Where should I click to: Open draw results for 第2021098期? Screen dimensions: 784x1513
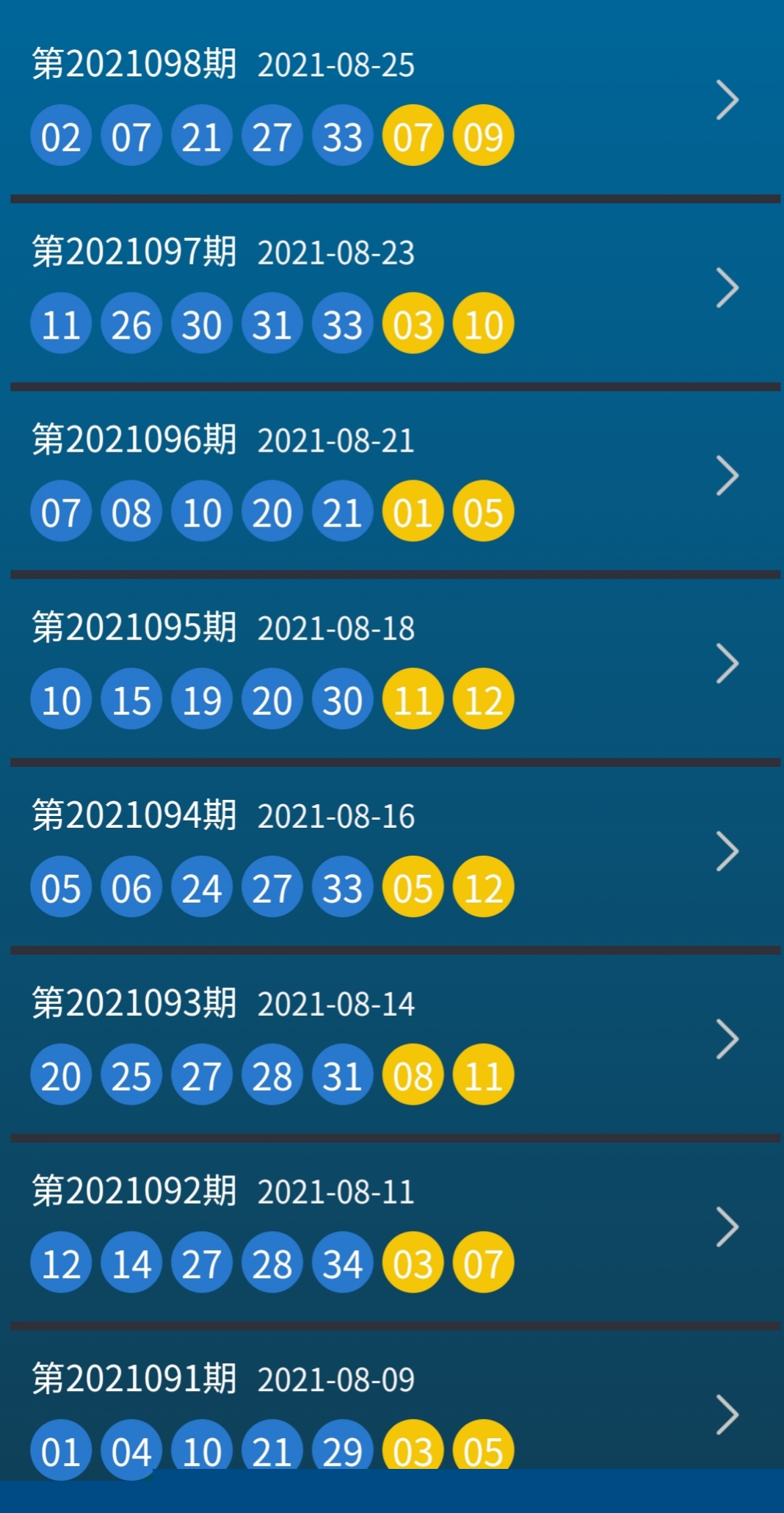point(395,103)
